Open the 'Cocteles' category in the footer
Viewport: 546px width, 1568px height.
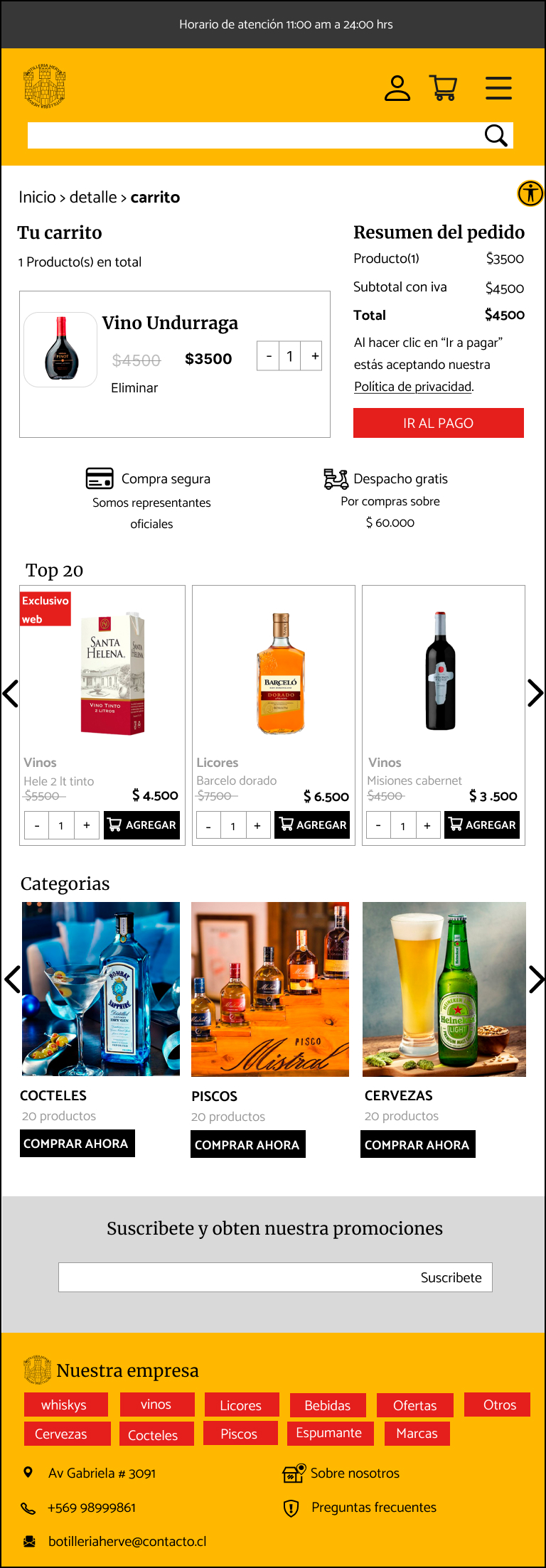[156, 1434]
